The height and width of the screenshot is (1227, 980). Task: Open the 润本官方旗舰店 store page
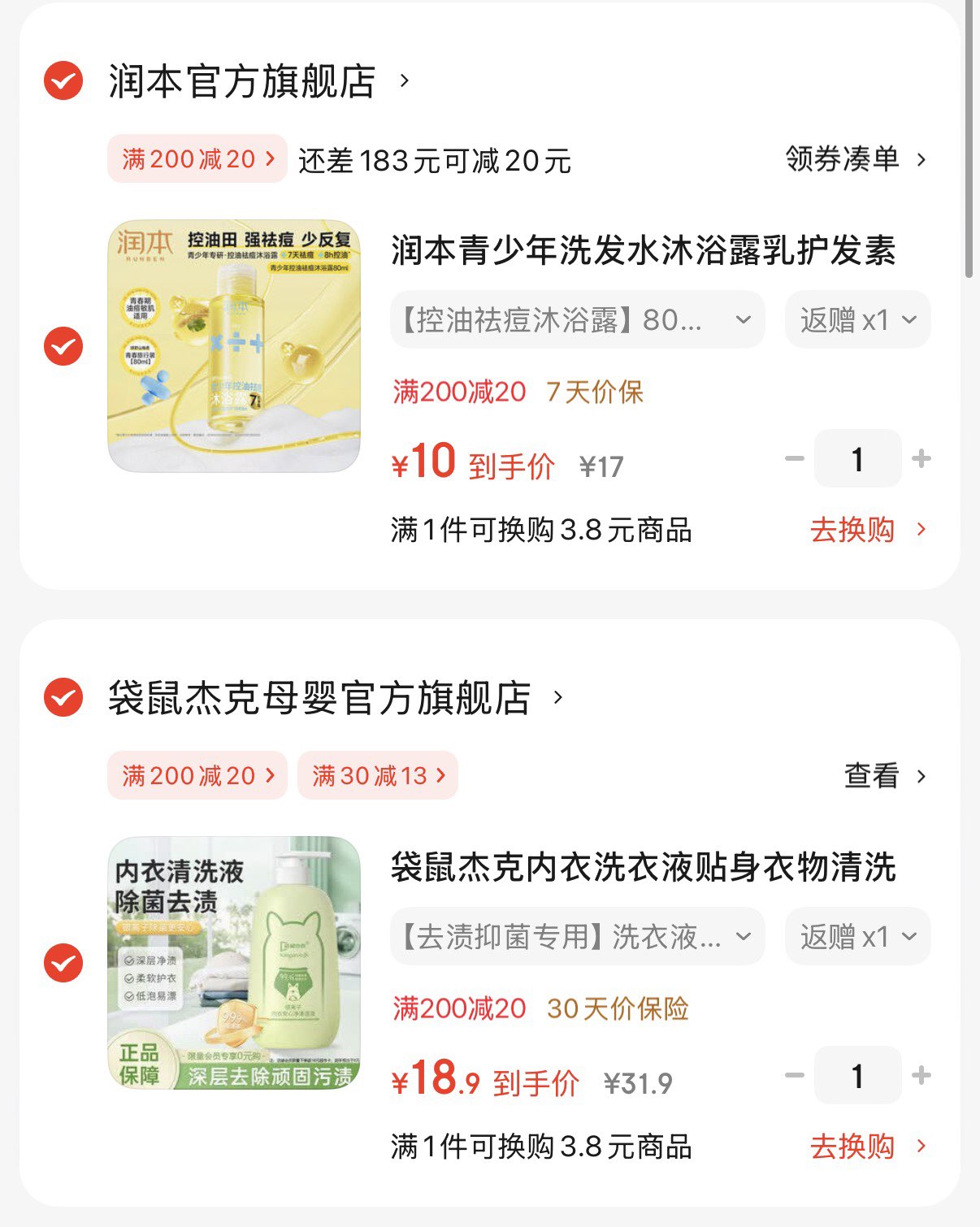click(242, 81)
